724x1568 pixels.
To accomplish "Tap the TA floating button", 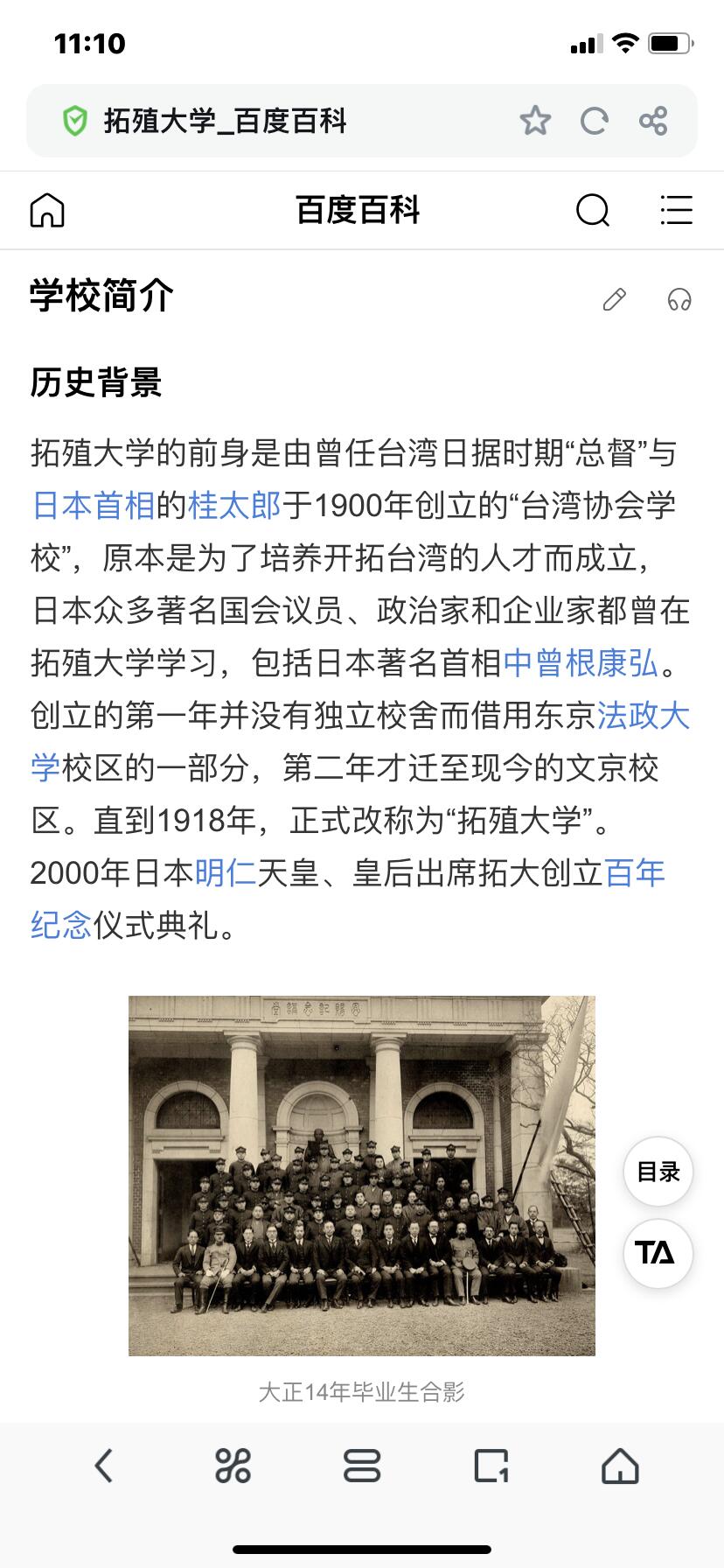I will tap(657, 1254).
